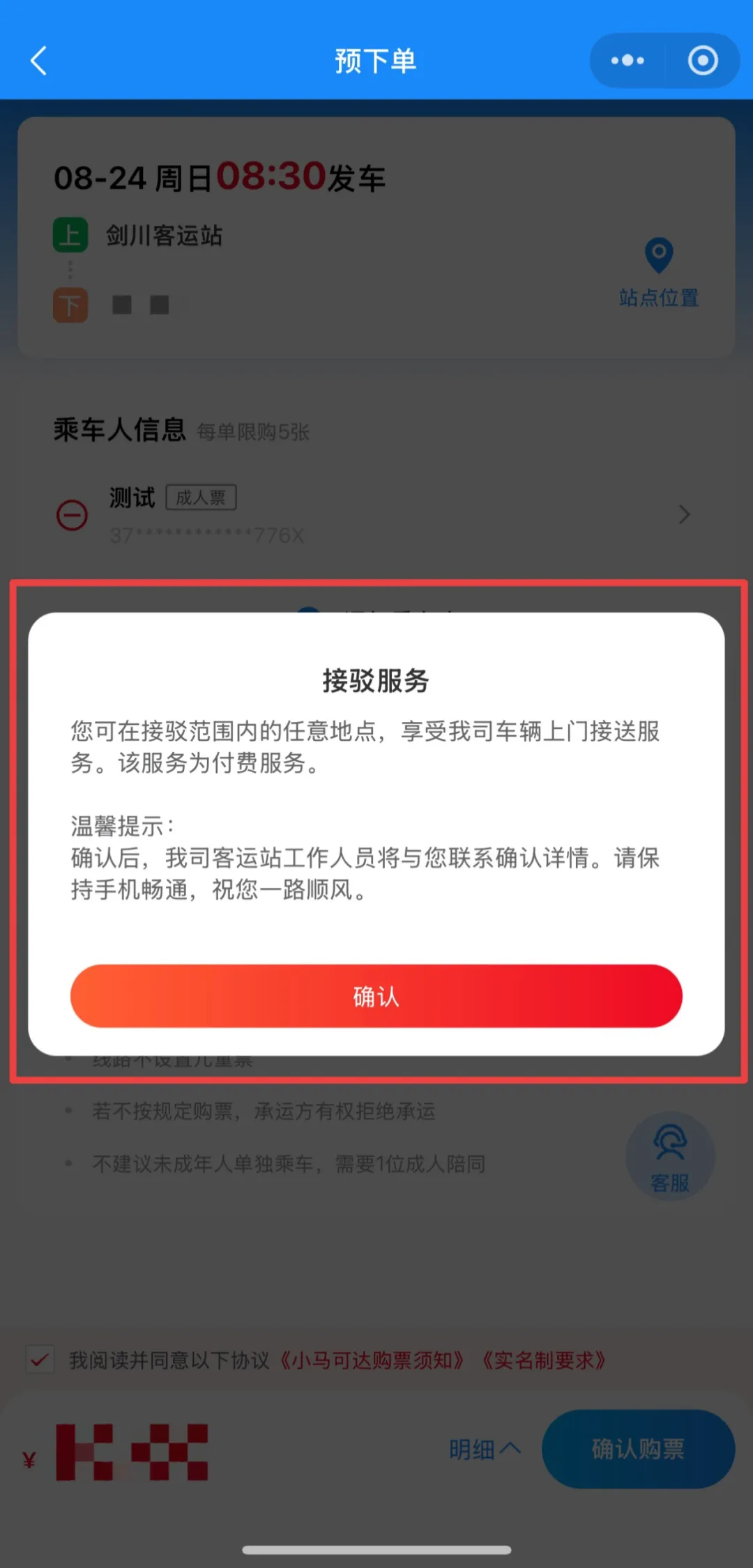Uncheck the agreement checkbox
The image size is (753, 1568).
point(40,1360)
